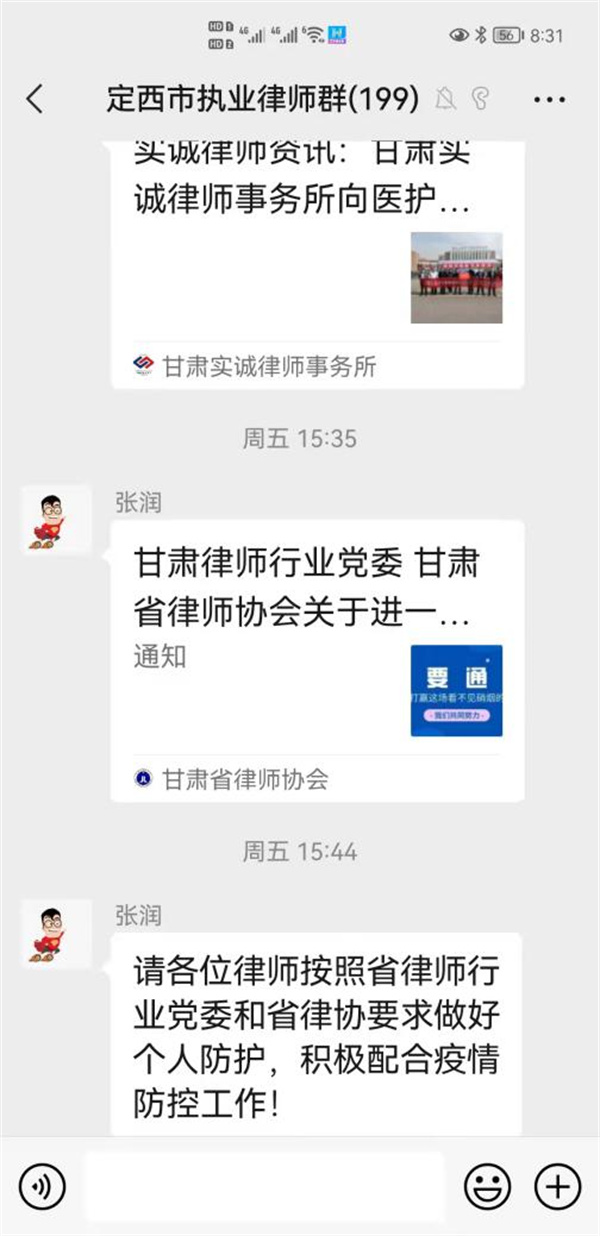Screen dimensions: 600x1236
Task: Open the group chat options menu
Action: coord(549,98)
